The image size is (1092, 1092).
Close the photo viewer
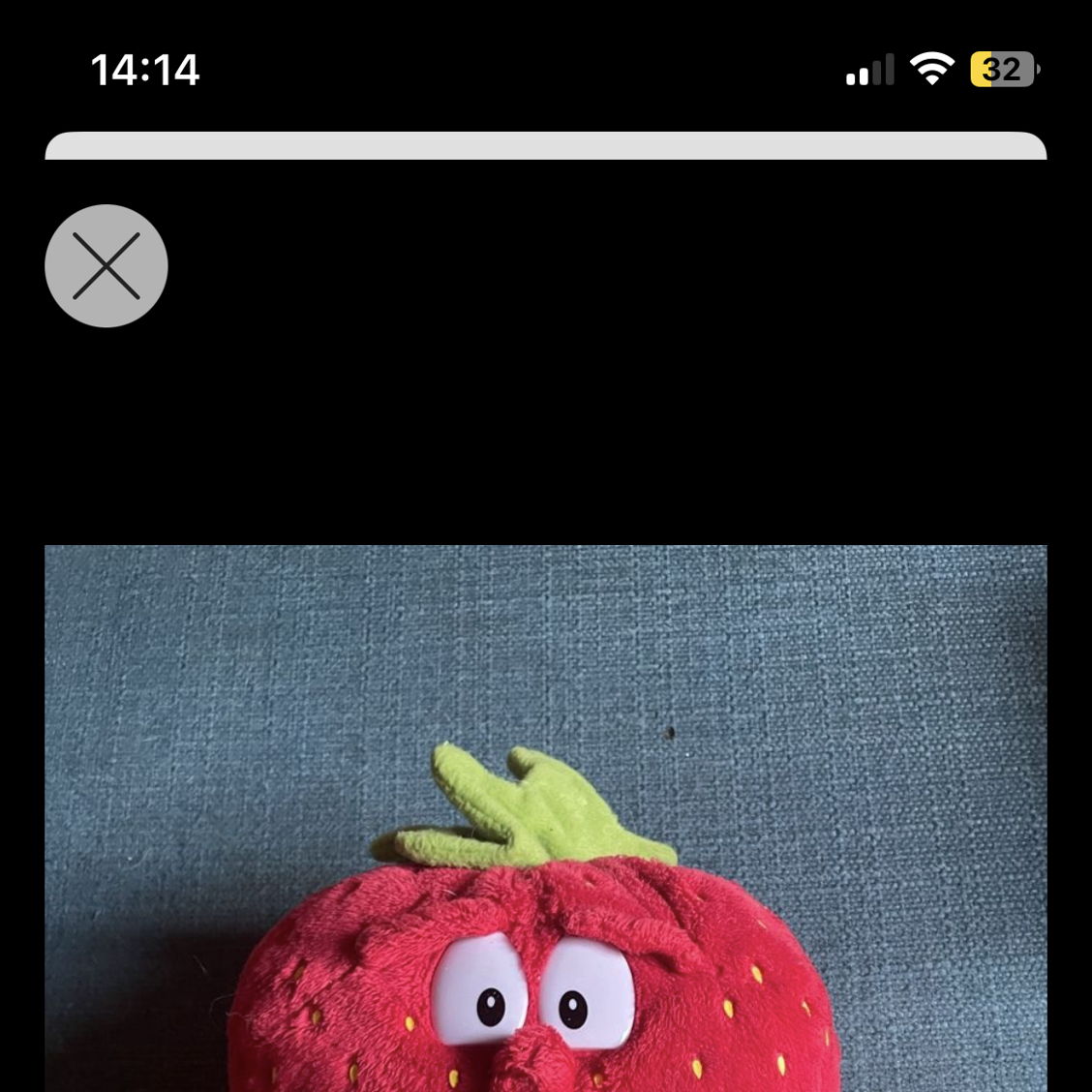(x=106, y=265)
